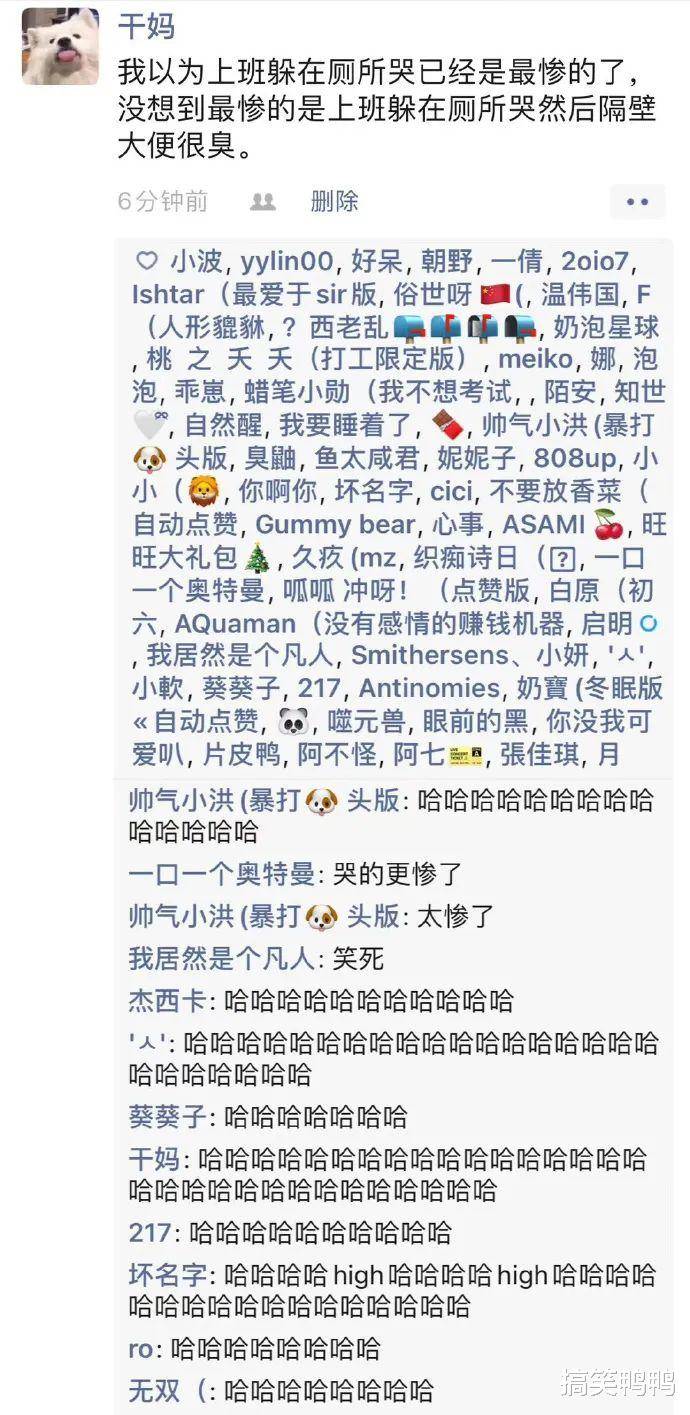
Task: View post visibility people icon
Action: pos(263,201)
